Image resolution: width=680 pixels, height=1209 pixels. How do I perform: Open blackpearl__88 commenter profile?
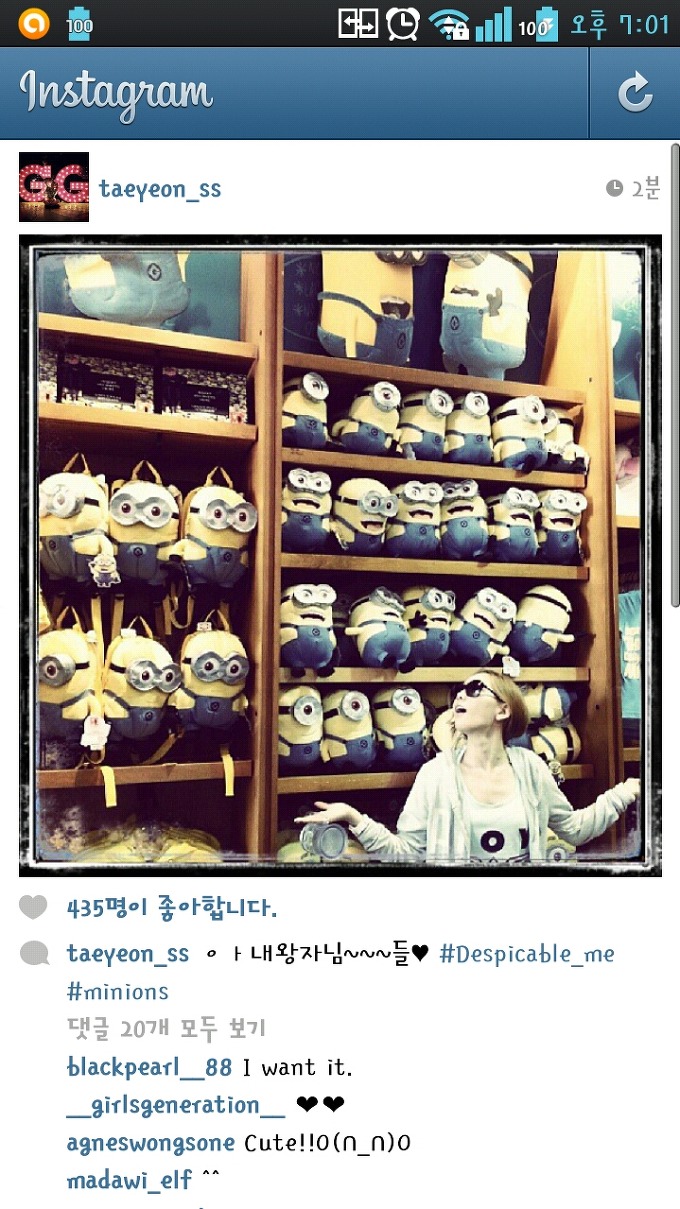point(149,1067)
